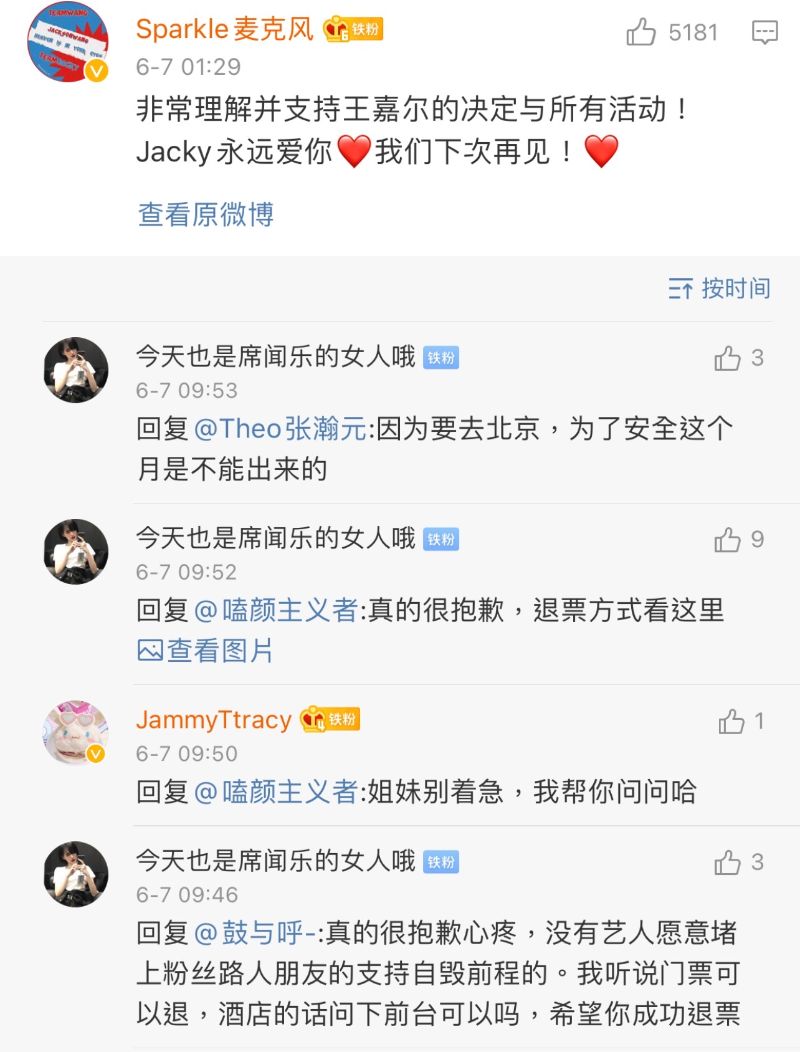Open the @嗑颜主义者 mention in JammyTtracy's reply
This screenshot has width=800, height=1052.
point(275,792)
